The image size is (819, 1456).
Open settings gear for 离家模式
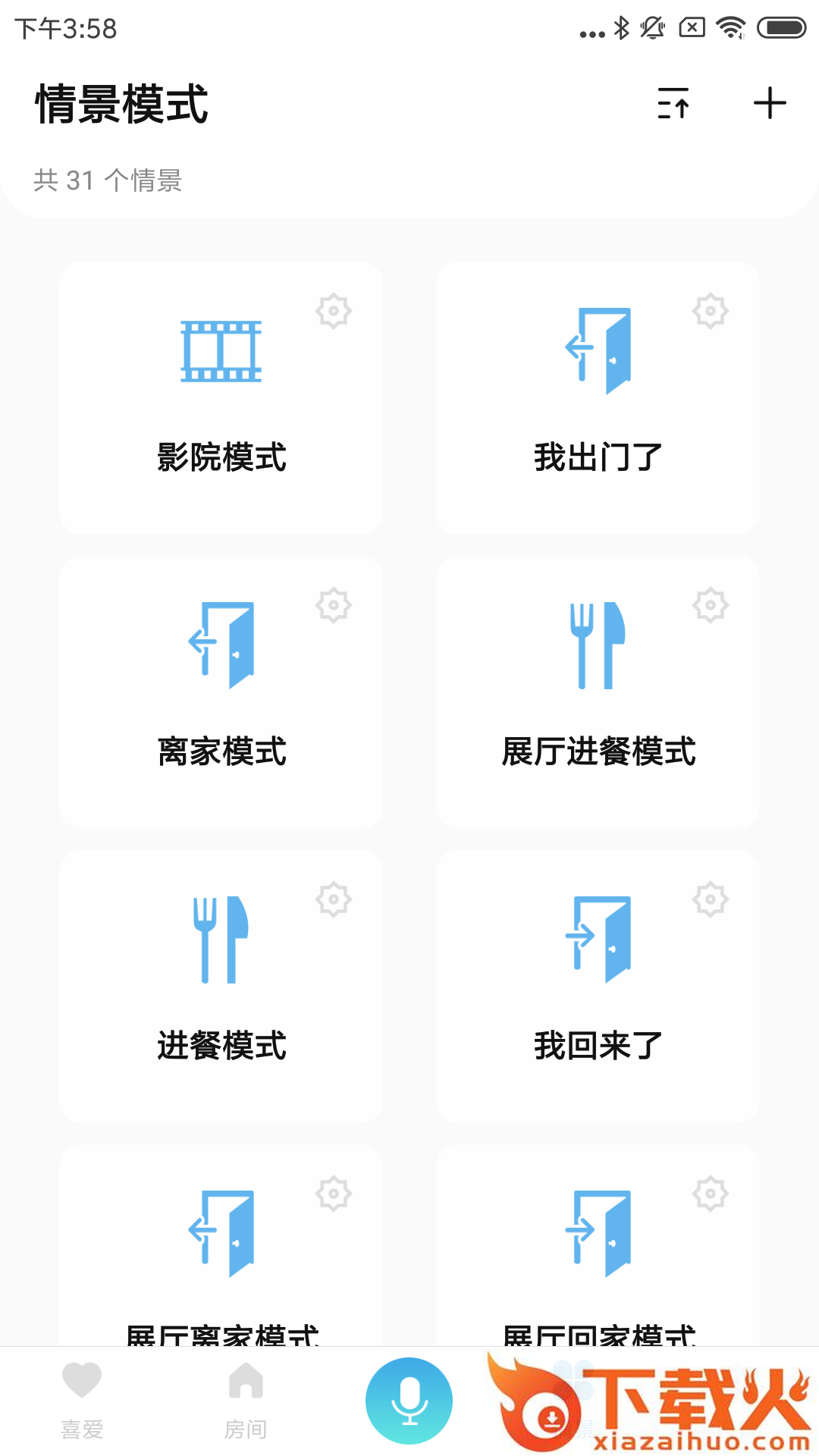[334, 605]
